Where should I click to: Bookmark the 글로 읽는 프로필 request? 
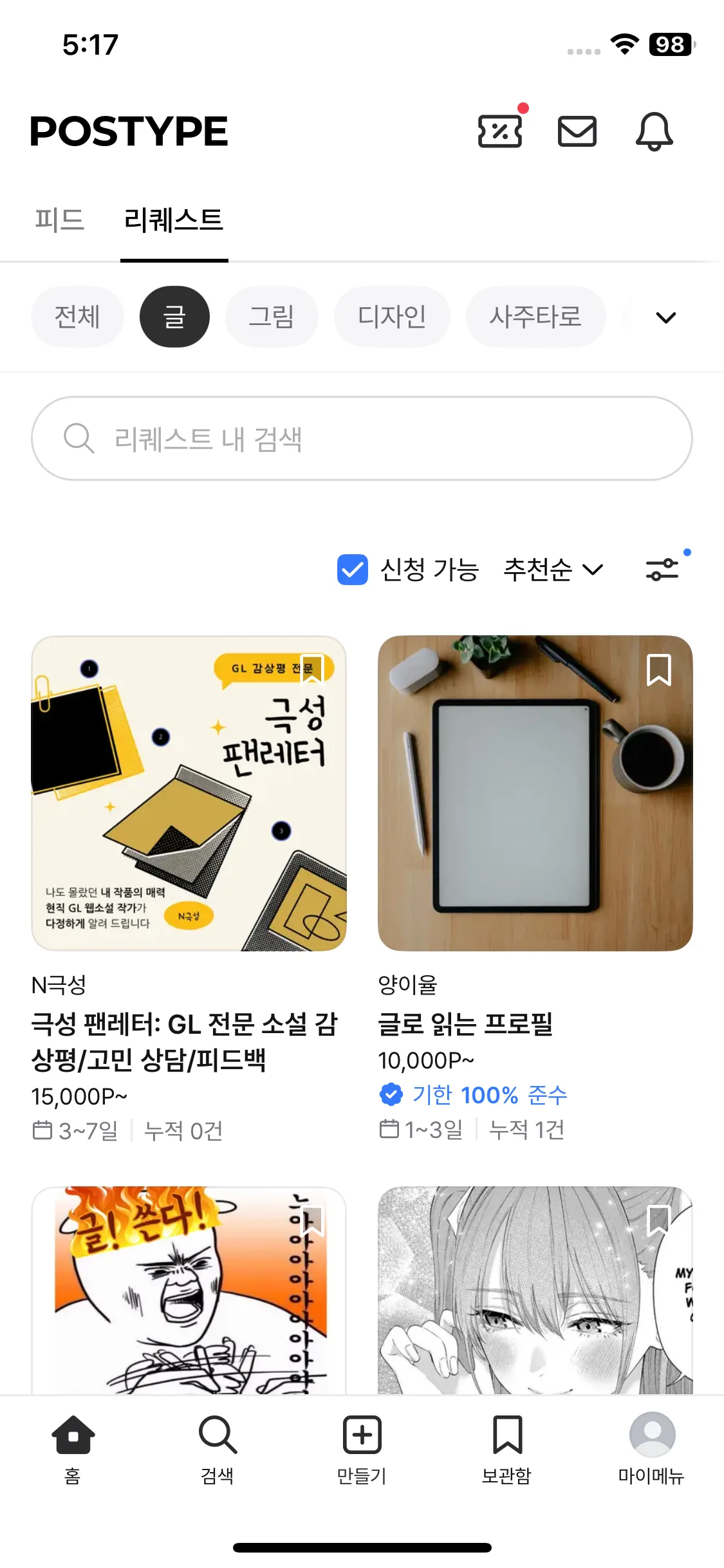pyautogui.click(x=658, y=670)
